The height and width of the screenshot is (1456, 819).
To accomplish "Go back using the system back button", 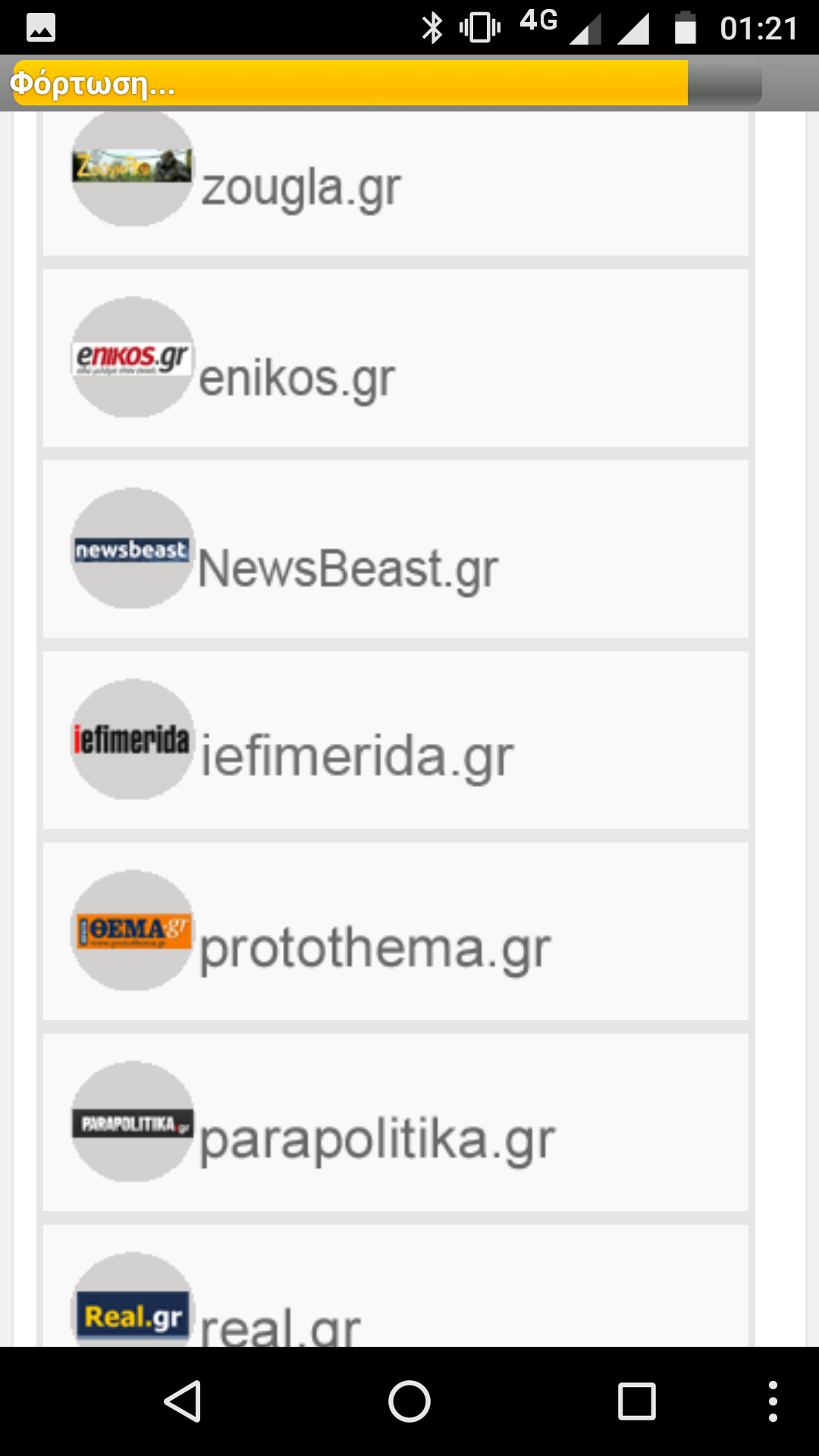I will 183,1401.
